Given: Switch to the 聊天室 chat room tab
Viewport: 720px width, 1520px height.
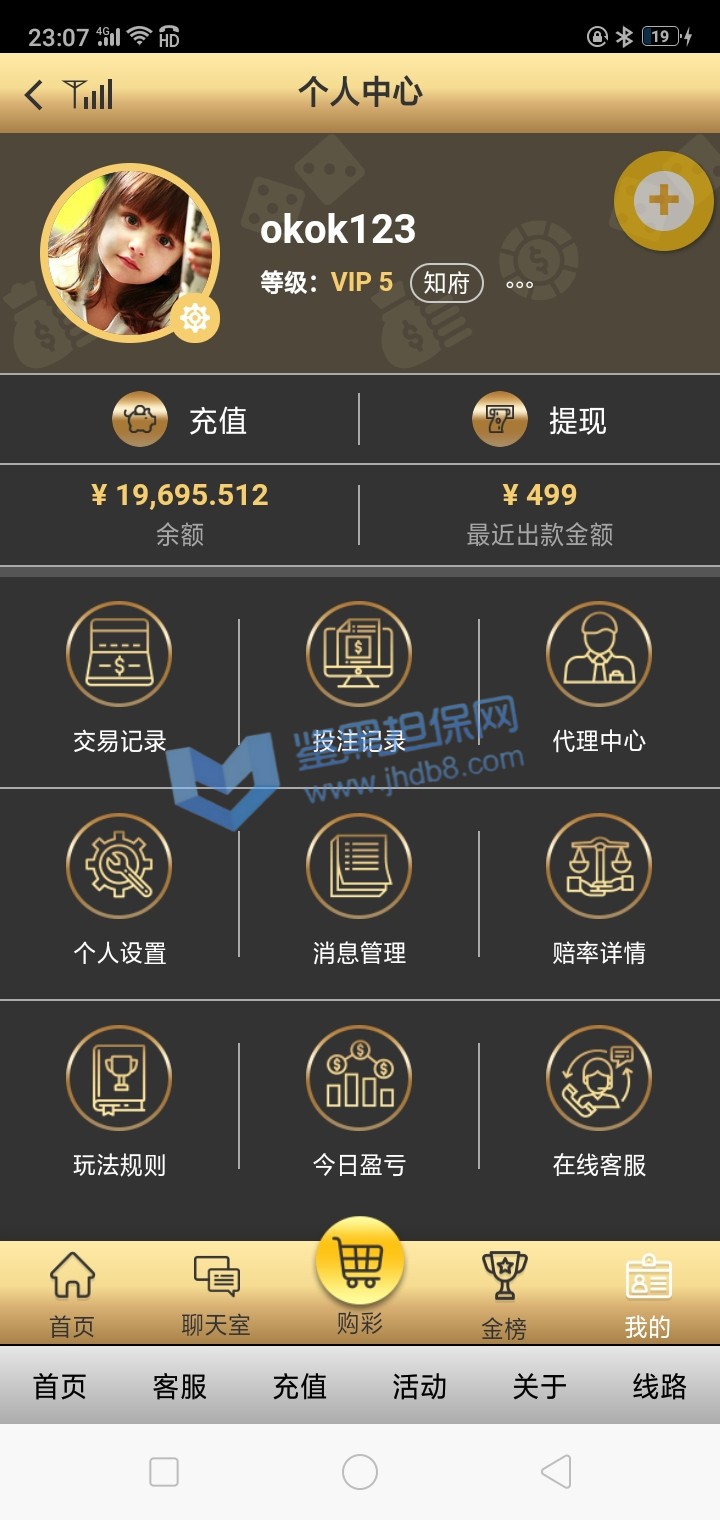Looking at the screenshot, I should 216,1295.
